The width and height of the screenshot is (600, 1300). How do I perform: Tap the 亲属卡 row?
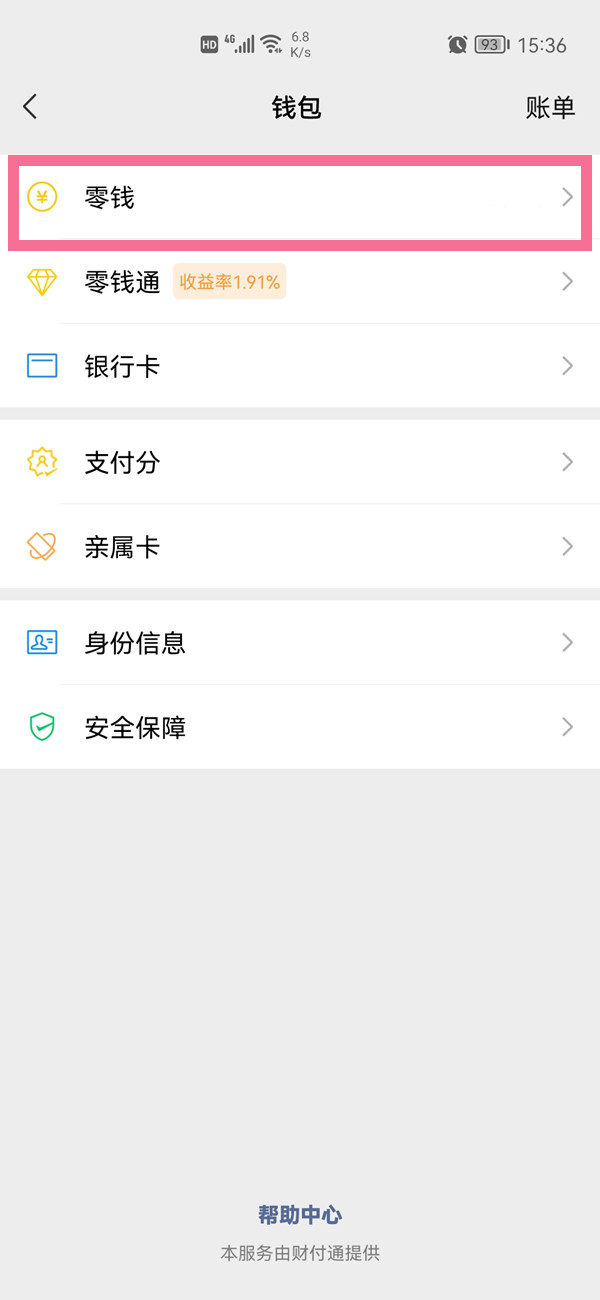pos(300,546)
